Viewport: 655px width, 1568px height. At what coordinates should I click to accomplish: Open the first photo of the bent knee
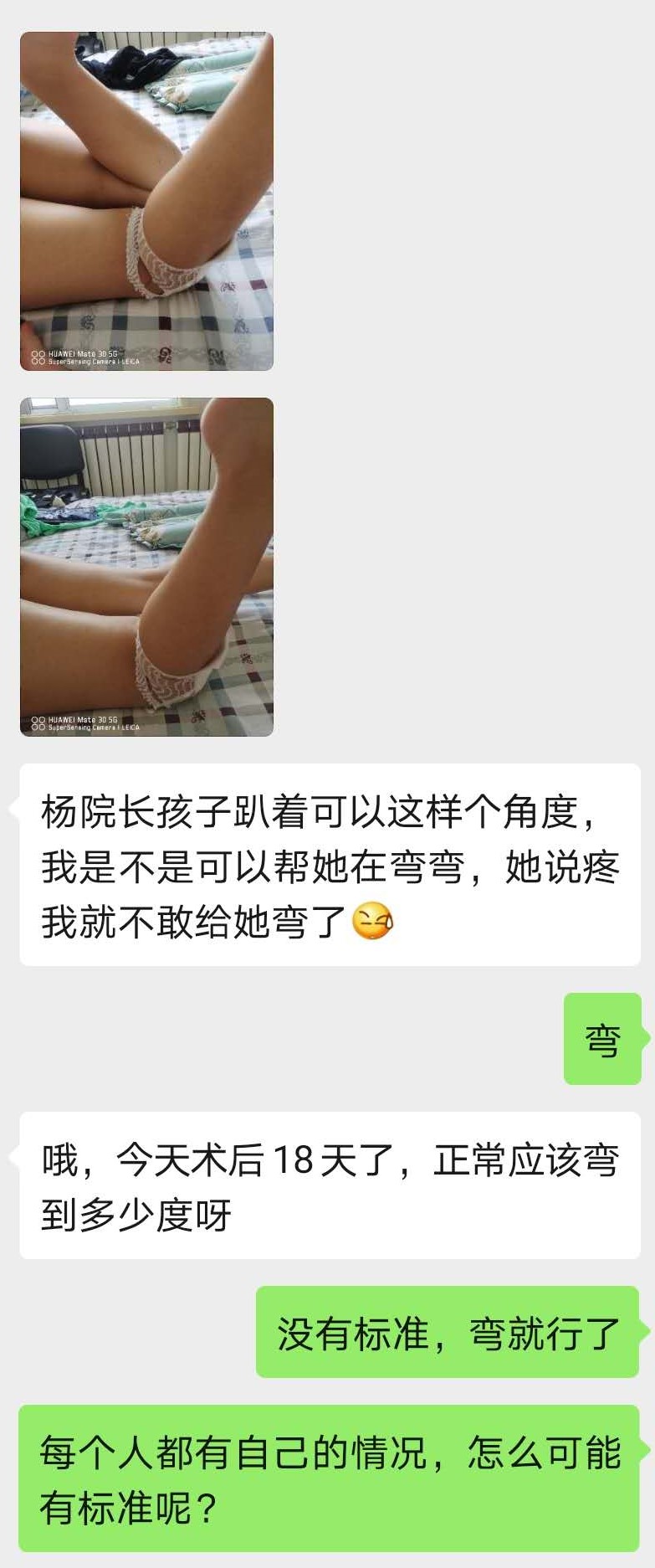pos(146,201)
